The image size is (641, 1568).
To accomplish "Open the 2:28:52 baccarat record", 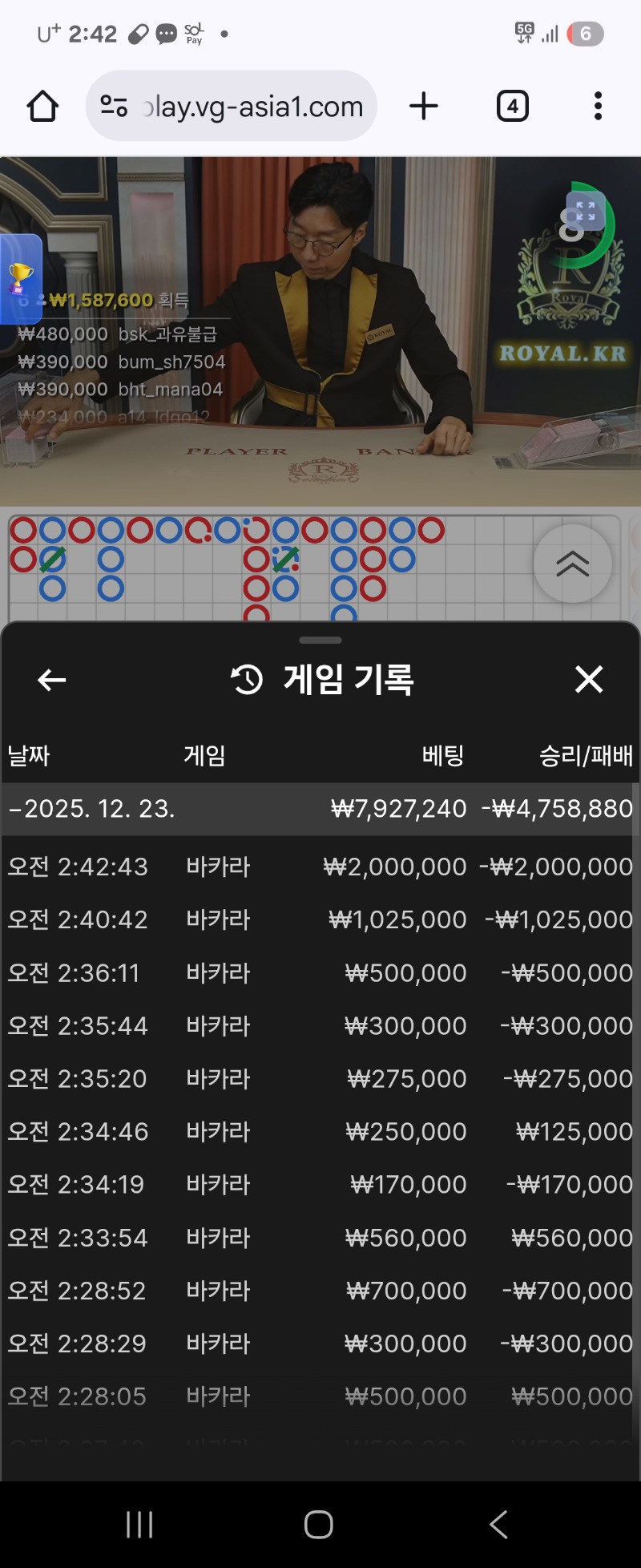I will (x=320, y=1291).
